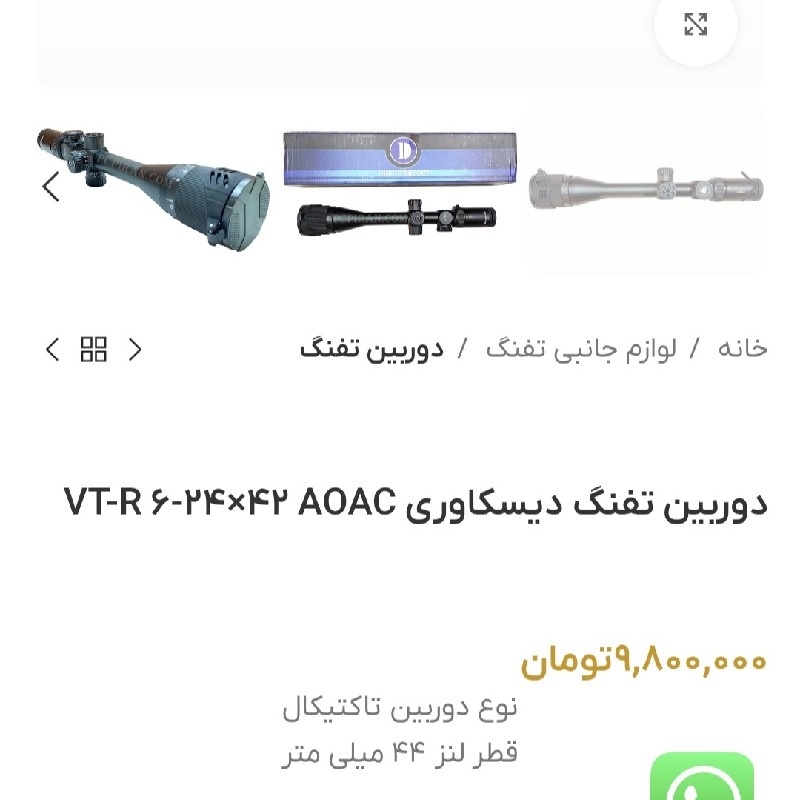Open دوربین تفنگ category breadcrumb
The image size is (800, 800).
(x=372, y=349)
